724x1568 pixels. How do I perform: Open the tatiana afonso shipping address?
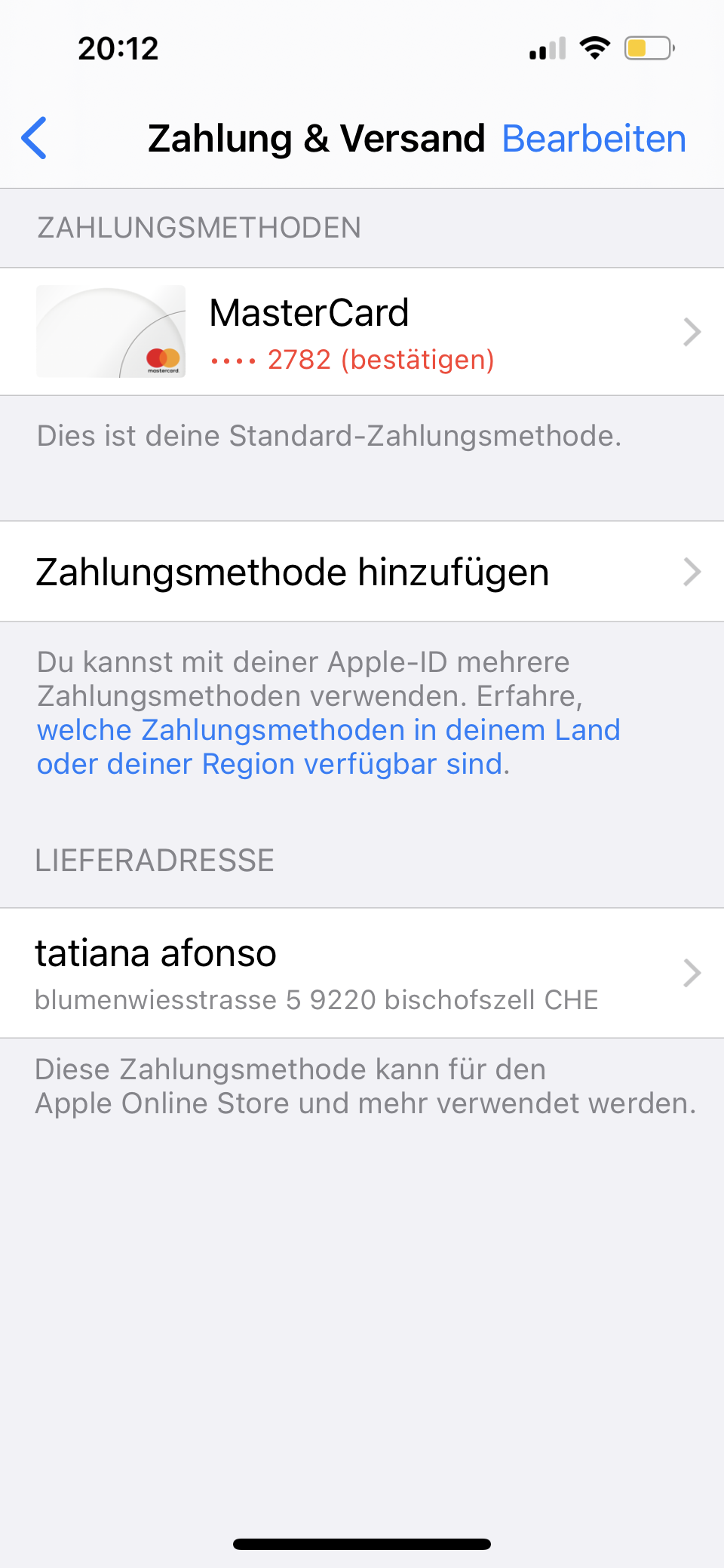coord(362,973)
